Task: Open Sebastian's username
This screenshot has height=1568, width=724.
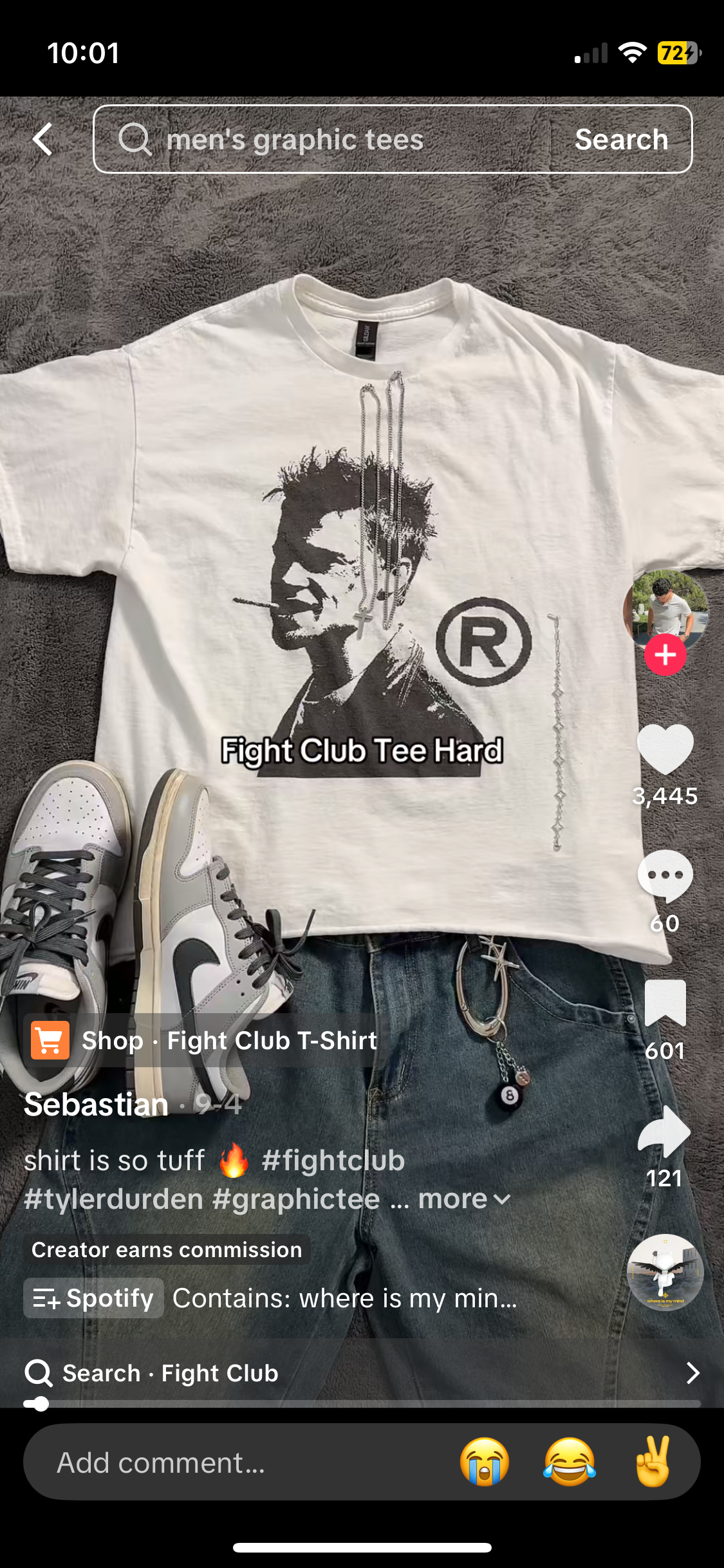Action: tap(97, 1105)
